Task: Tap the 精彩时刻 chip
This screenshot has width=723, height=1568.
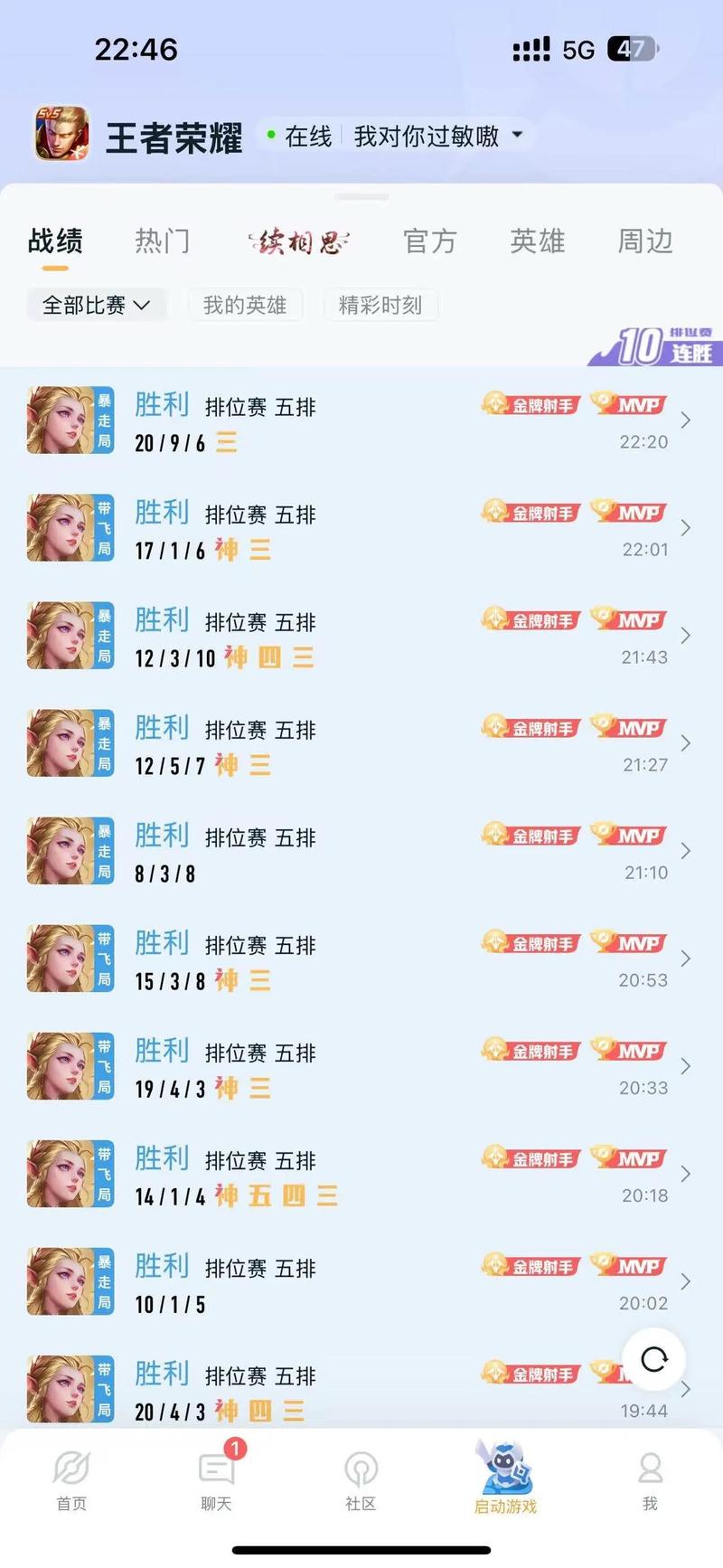Action: [x=380, y=306]
